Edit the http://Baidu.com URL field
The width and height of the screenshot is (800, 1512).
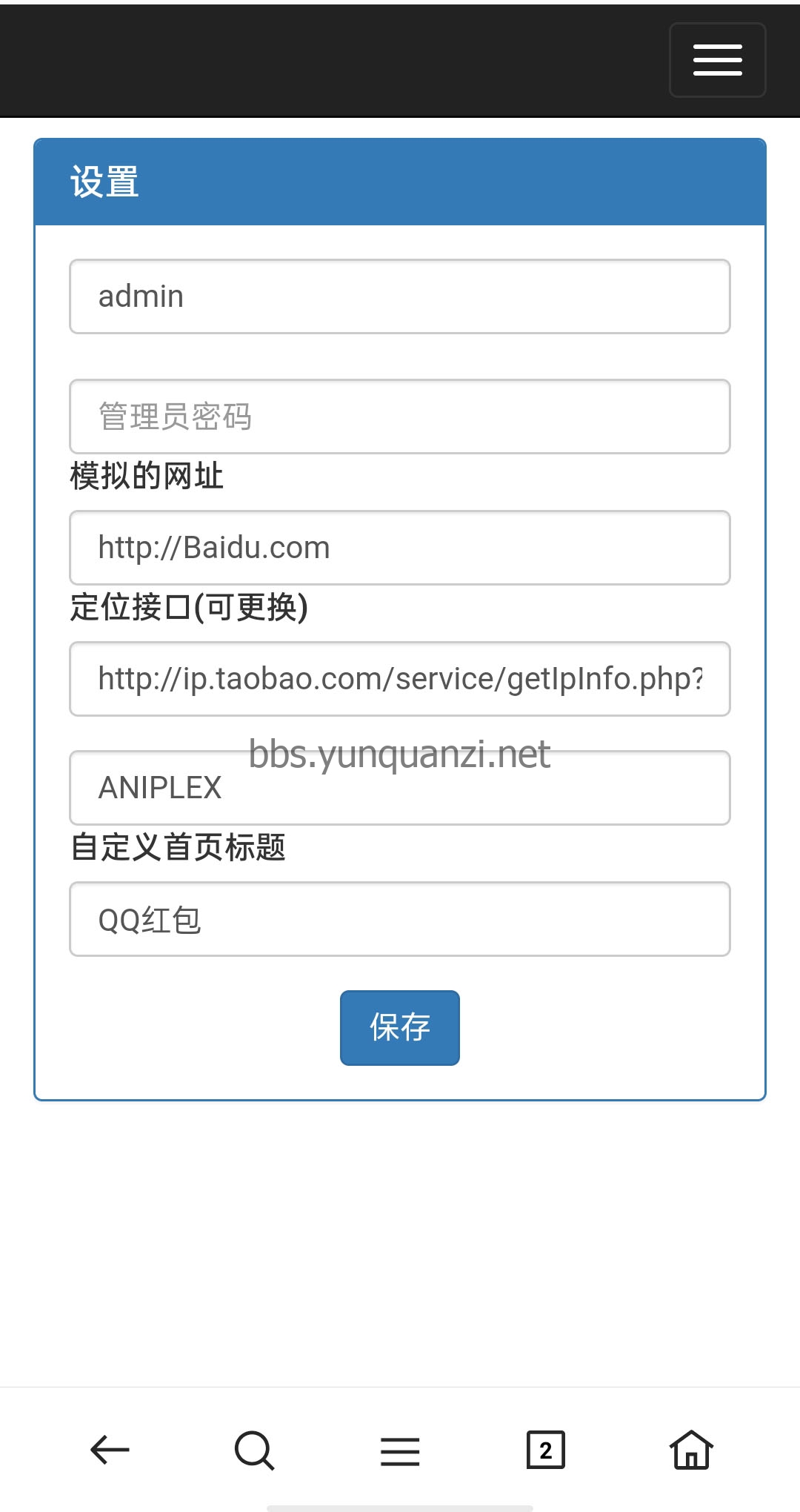coord(400,548)
